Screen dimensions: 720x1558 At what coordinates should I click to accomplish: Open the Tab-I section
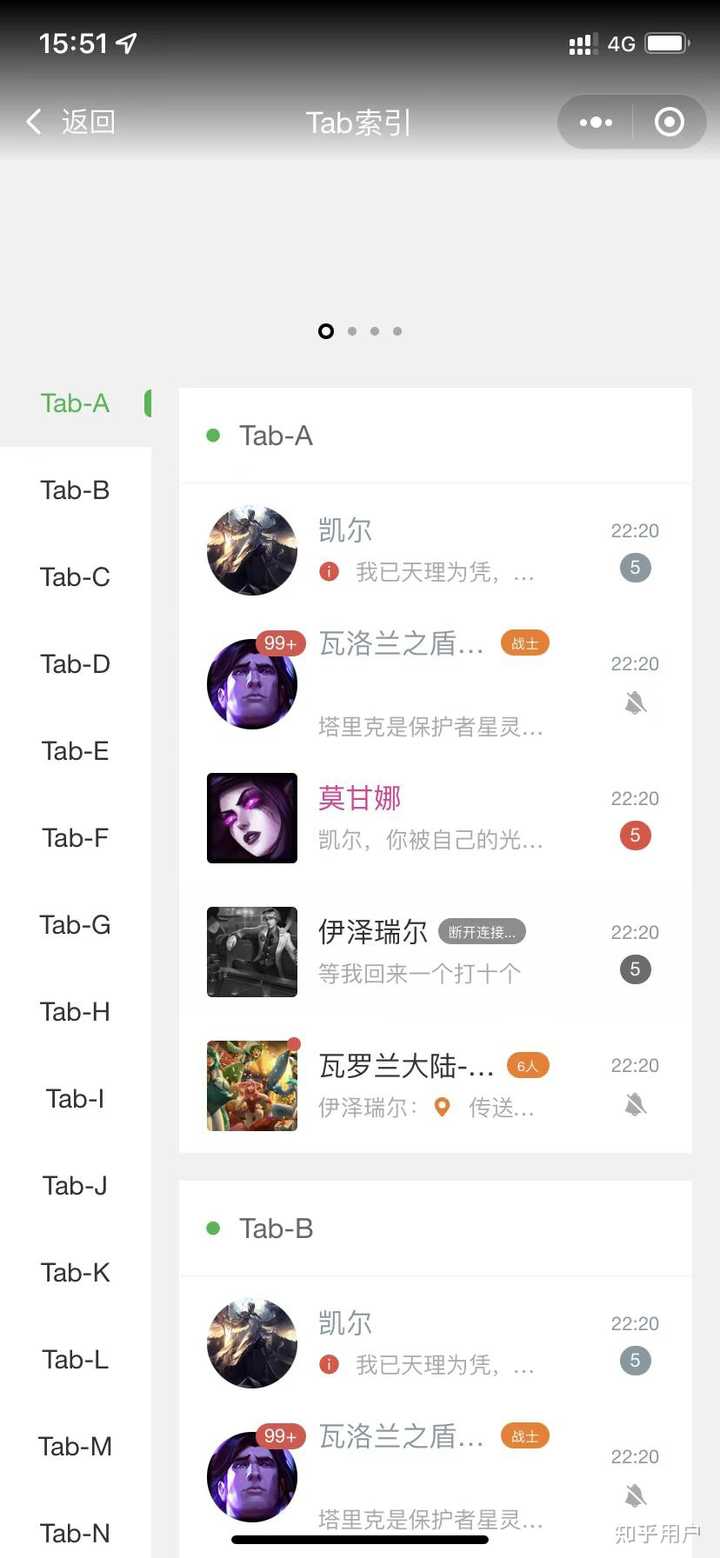(x=75, y=1099)
